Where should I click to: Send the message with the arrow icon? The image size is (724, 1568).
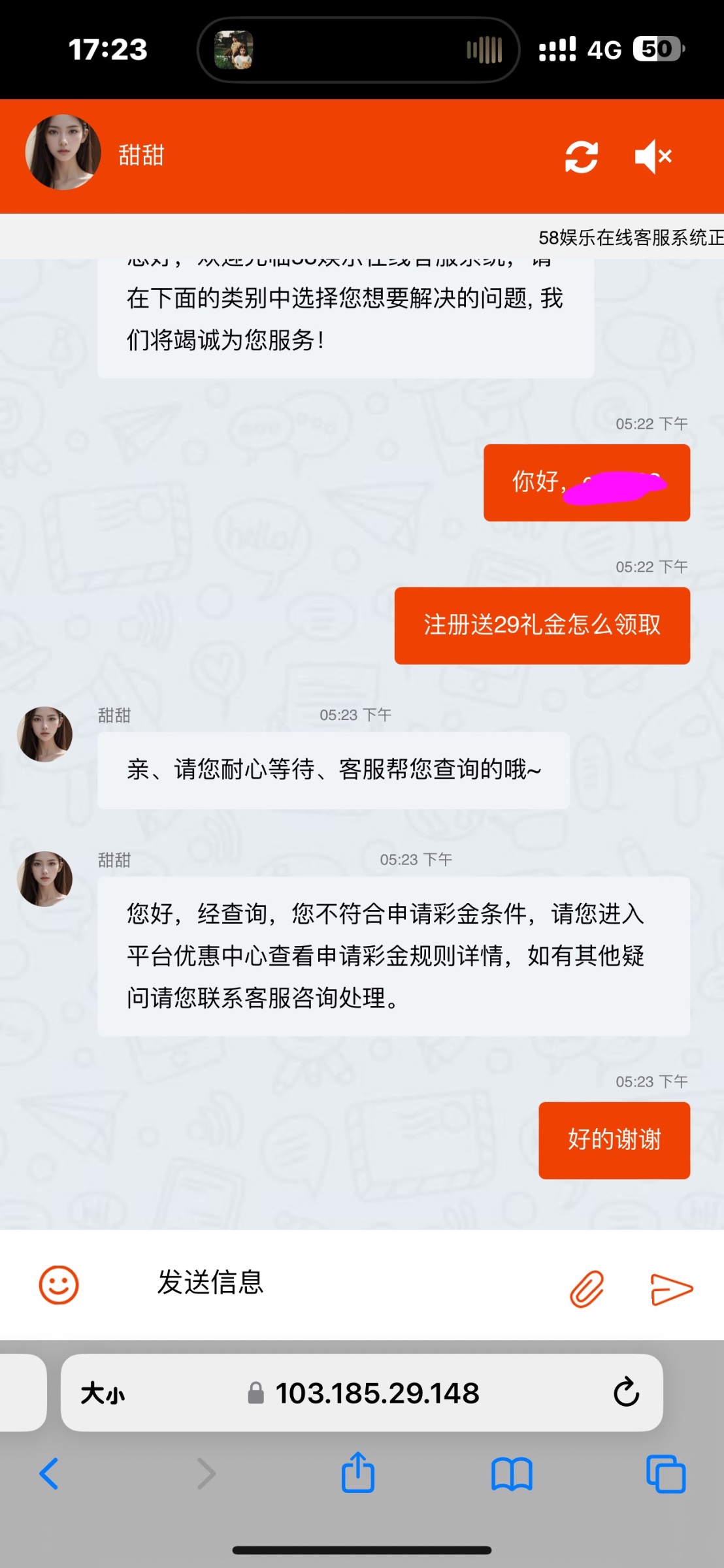pos(672,1289)
